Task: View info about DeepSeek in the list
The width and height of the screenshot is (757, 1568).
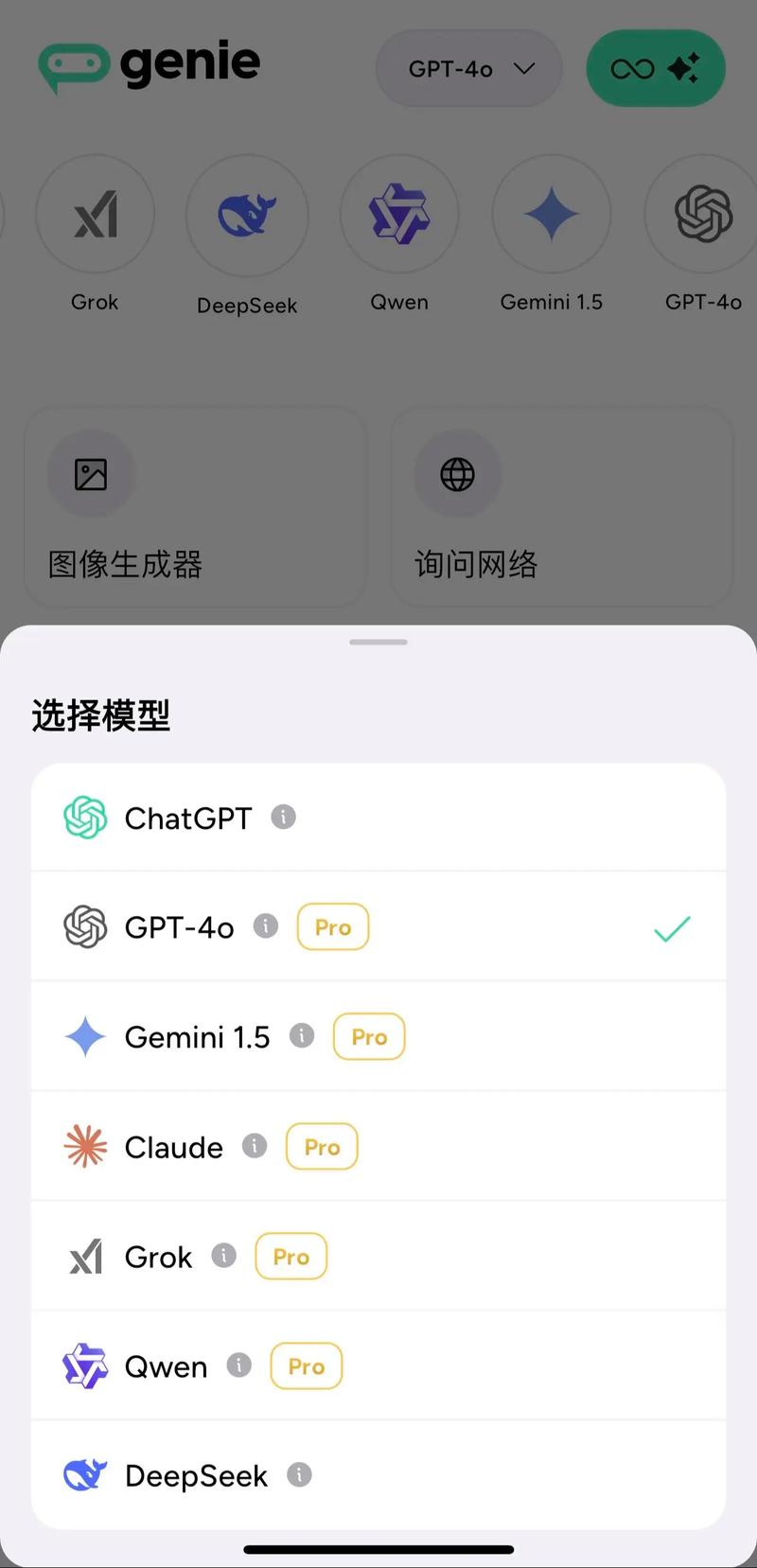Action: [299, 1474]
